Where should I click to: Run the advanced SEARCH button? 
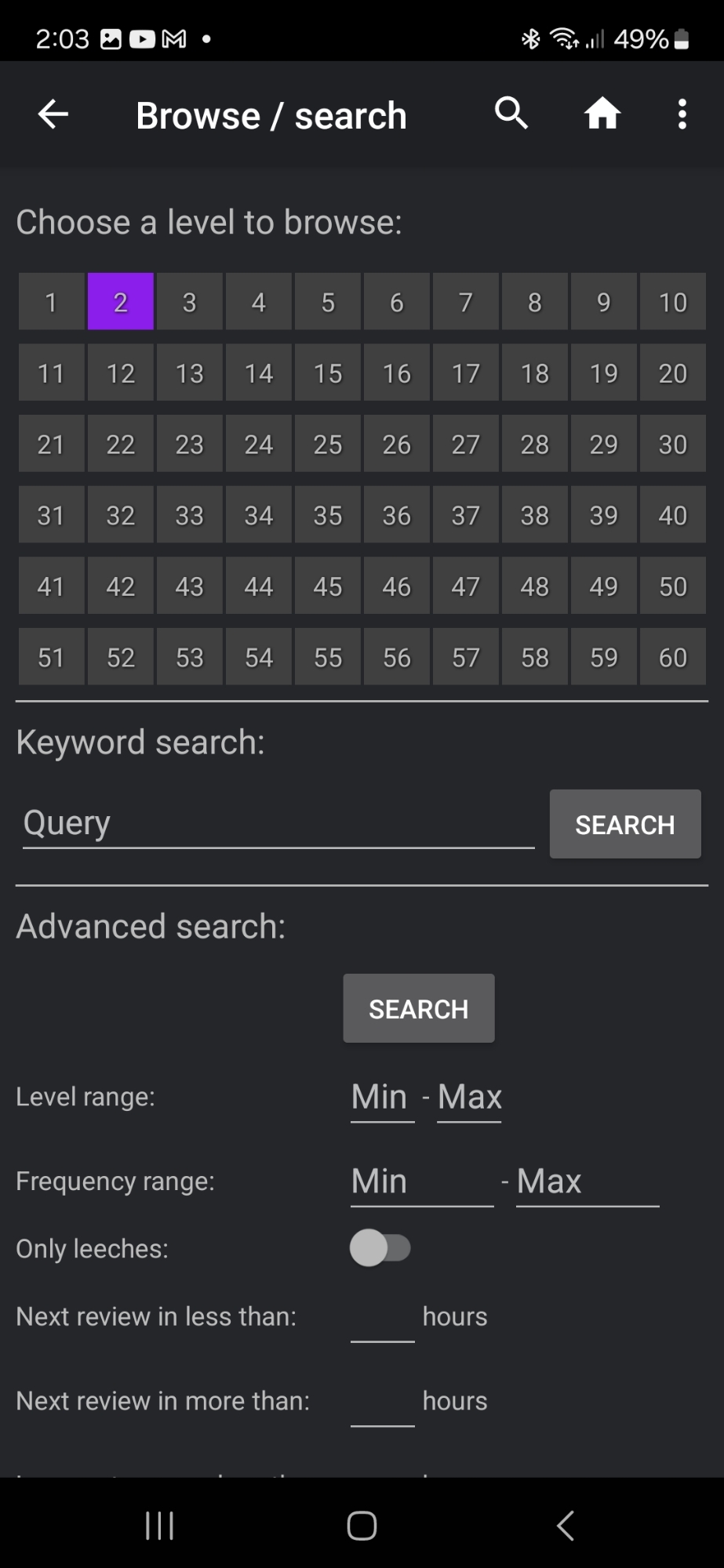pos(418,1008)
